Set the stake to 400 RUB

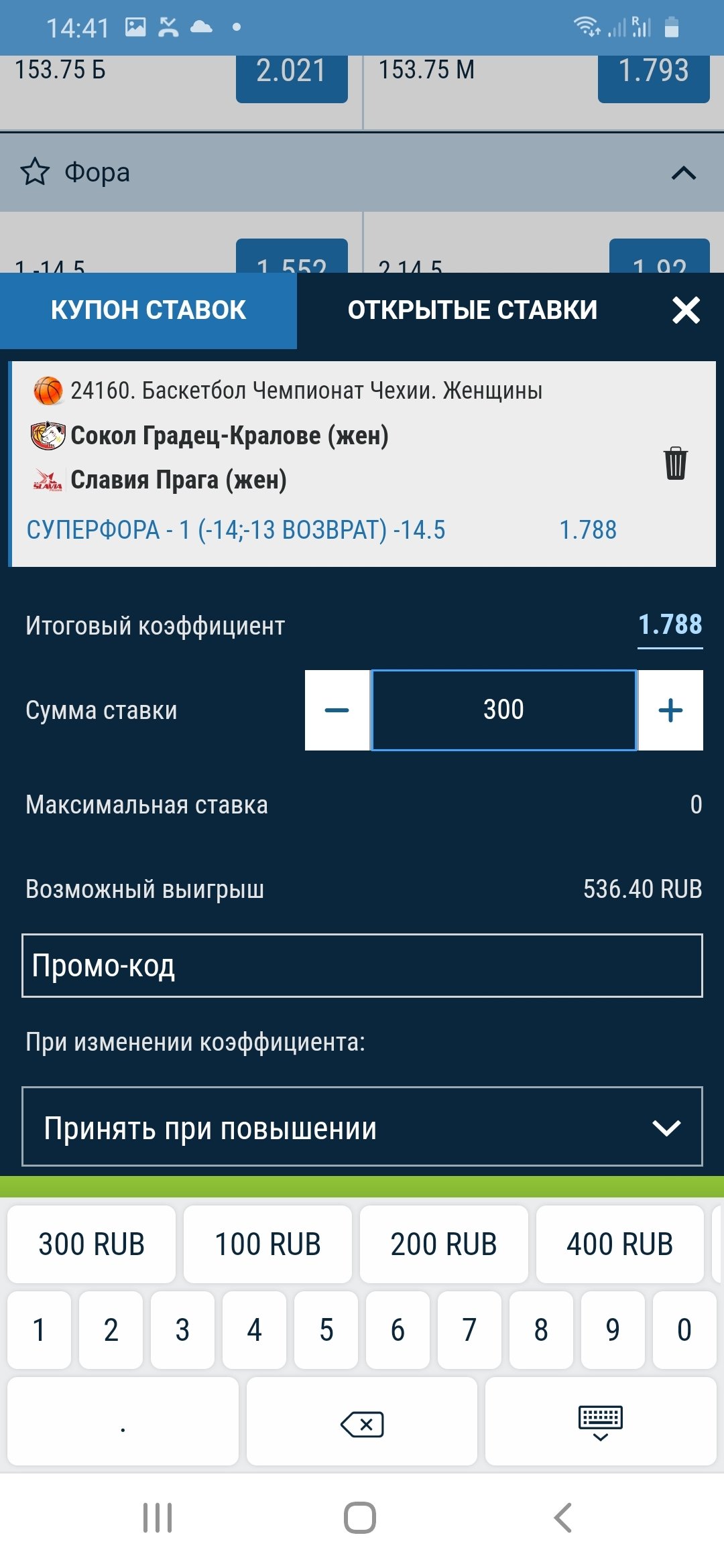click(x=619, y=1244)
